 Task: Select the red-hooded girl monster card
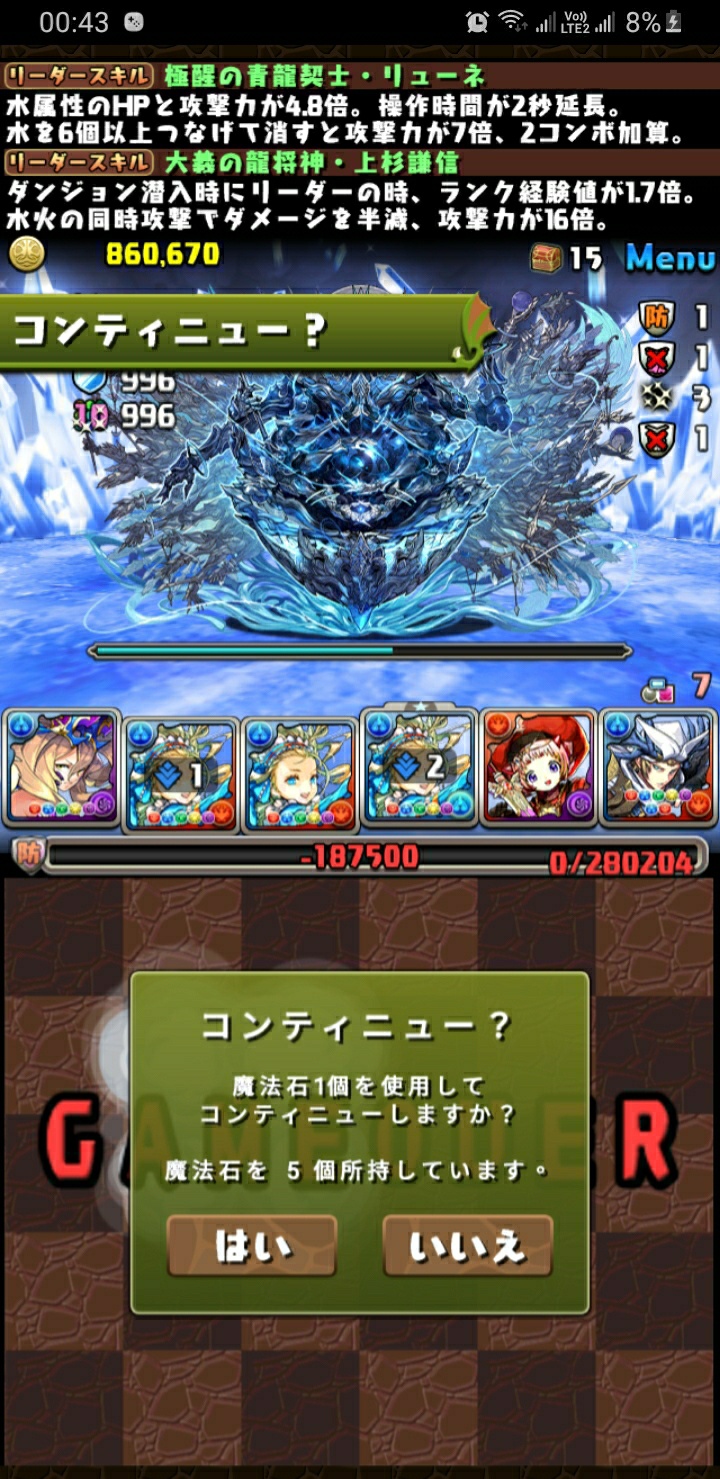[x=539, y=767]
